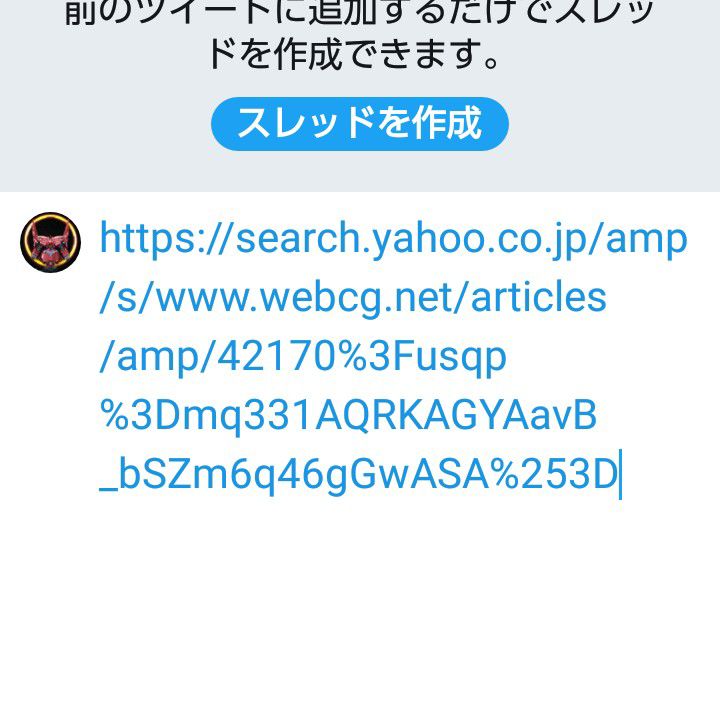This screenshot has width=720, height=720.
Task: Tap the profile avatar beside the tweet
Action: pos(50,243)
